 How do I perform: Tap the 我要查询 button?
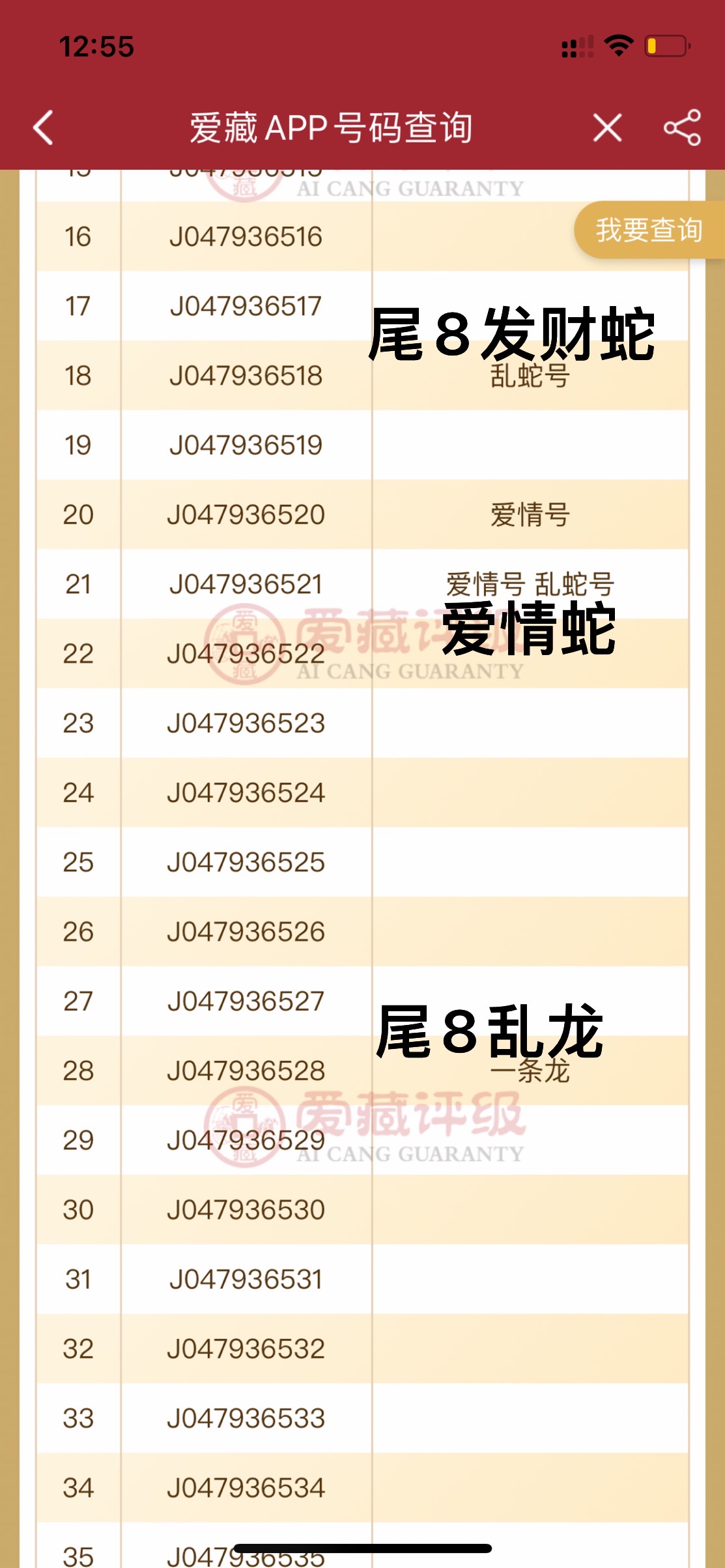(x=649, y=230)
